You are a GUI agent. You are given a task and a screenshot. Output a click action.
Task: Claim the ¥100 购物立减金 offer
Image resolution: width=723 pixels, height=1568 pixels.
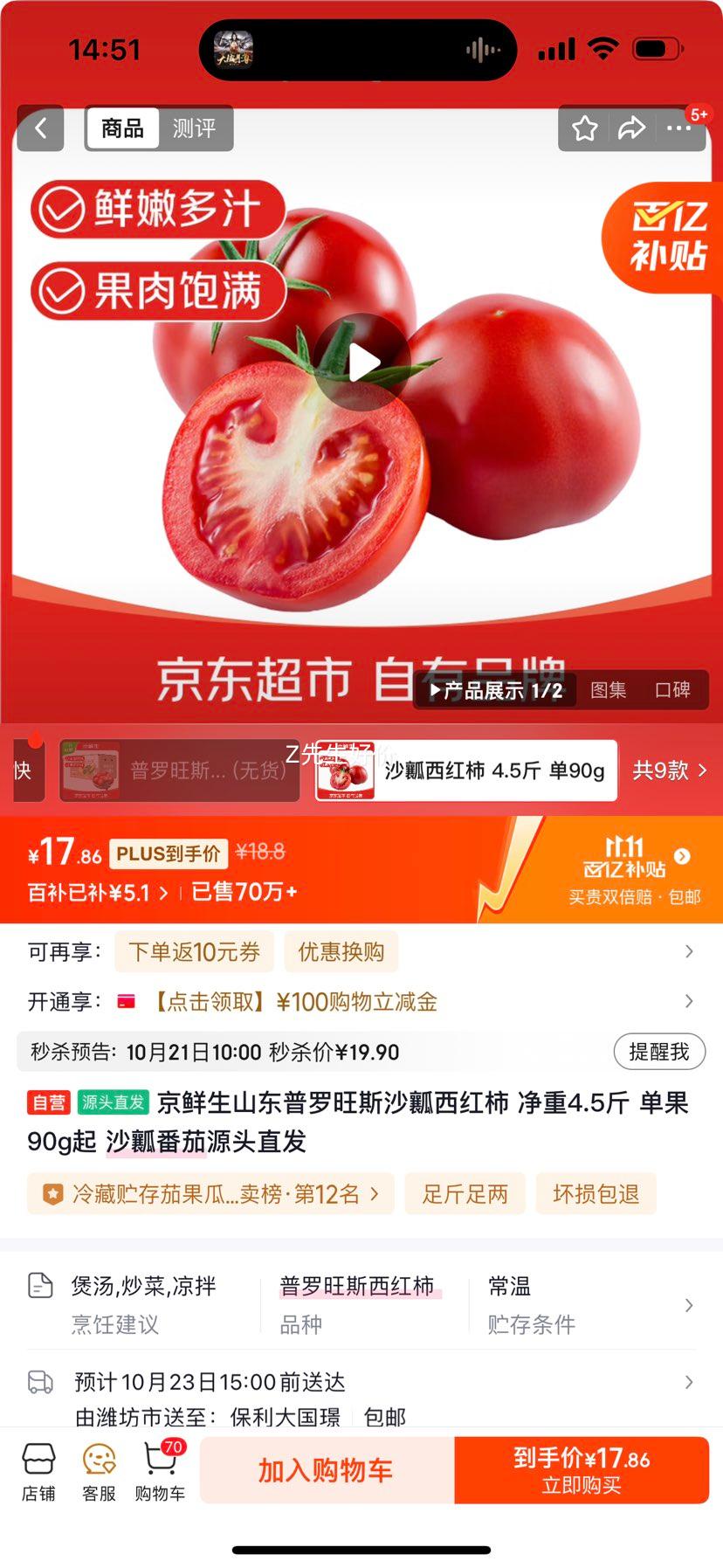pyautogui.click(x=295, y=1002)
